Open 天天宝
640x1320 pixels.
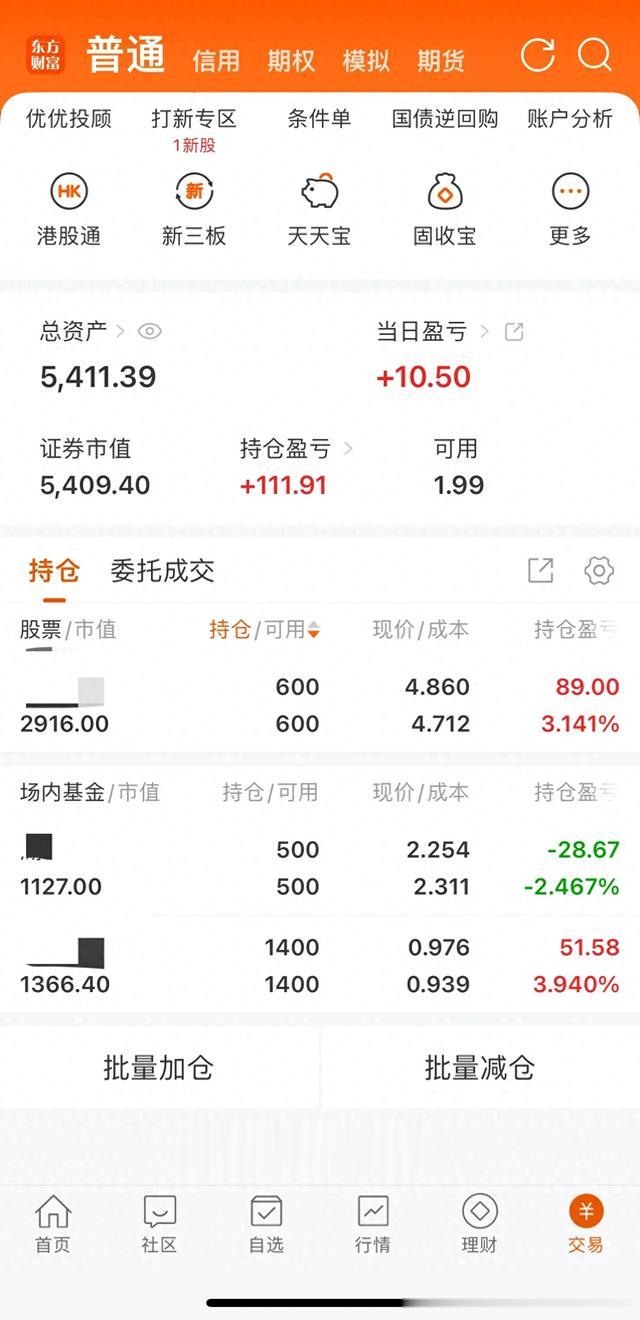coord(319,210)
